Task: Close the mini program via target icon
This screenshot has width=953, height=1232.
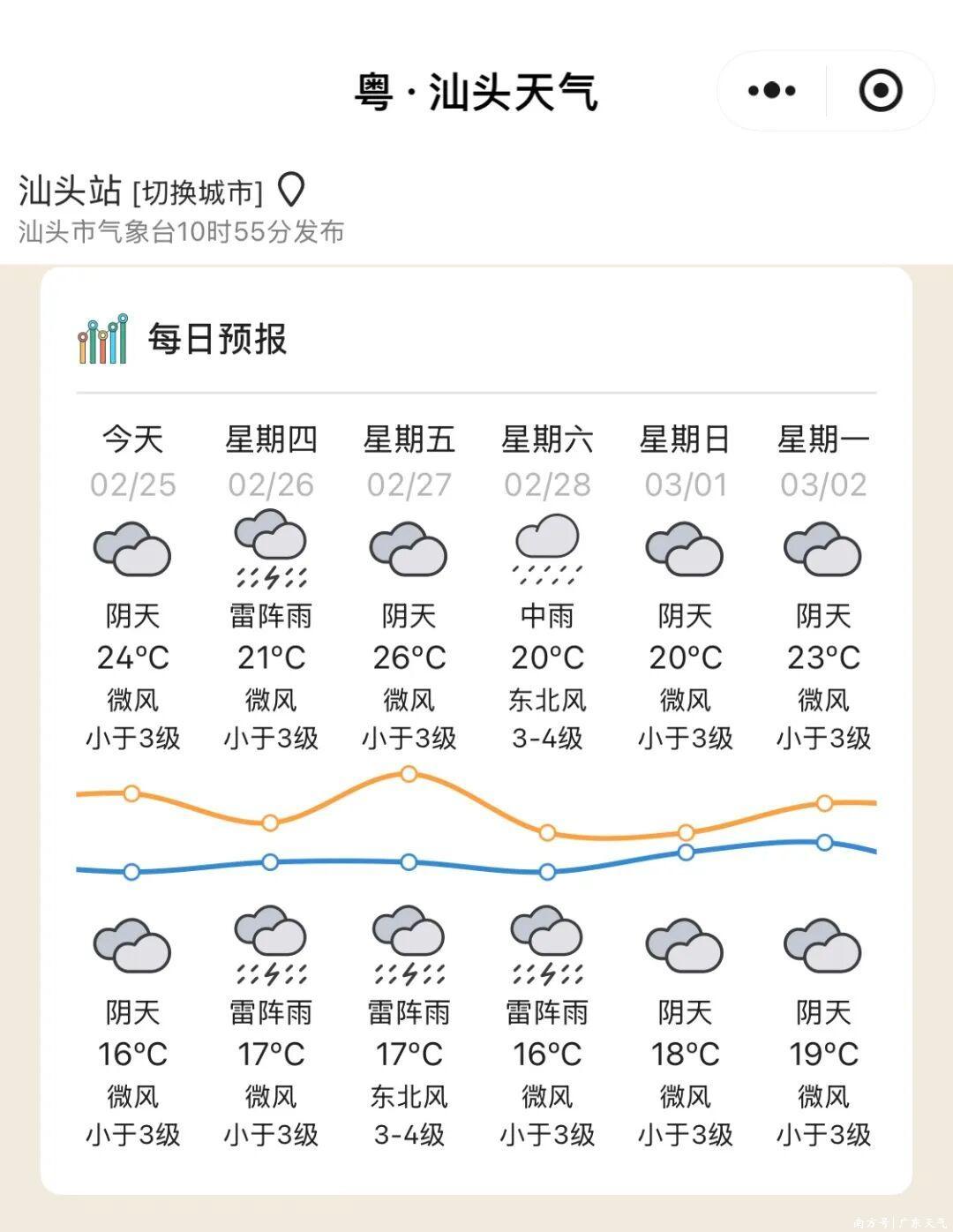Action: click(x=880, y=90)
